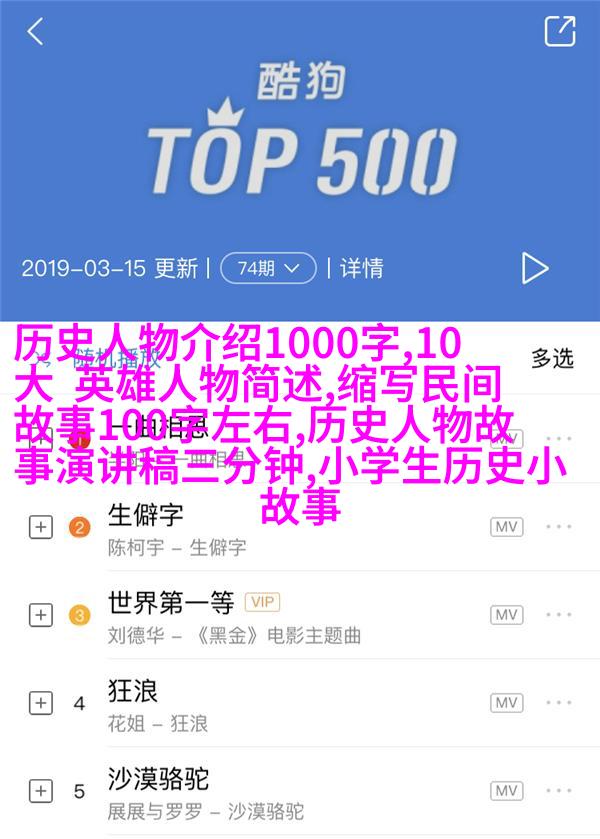Watch the MV for 沙漠骆驼
Screen dimensions: 600x839
506,790
